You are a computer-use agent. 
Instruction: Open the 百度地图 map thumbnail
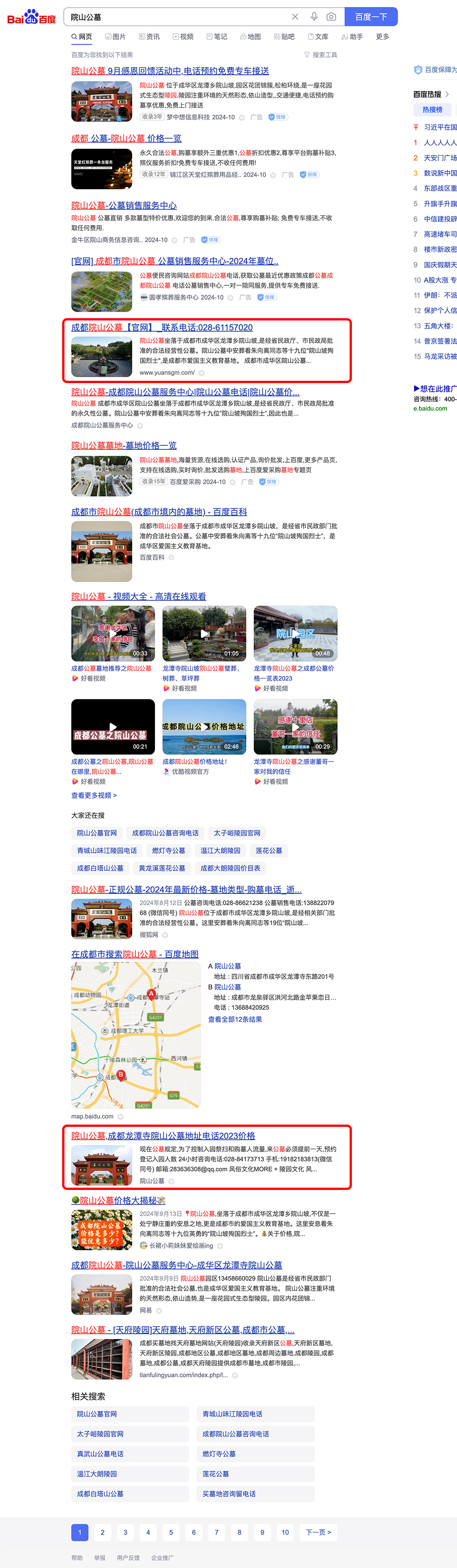[136, 1035]
